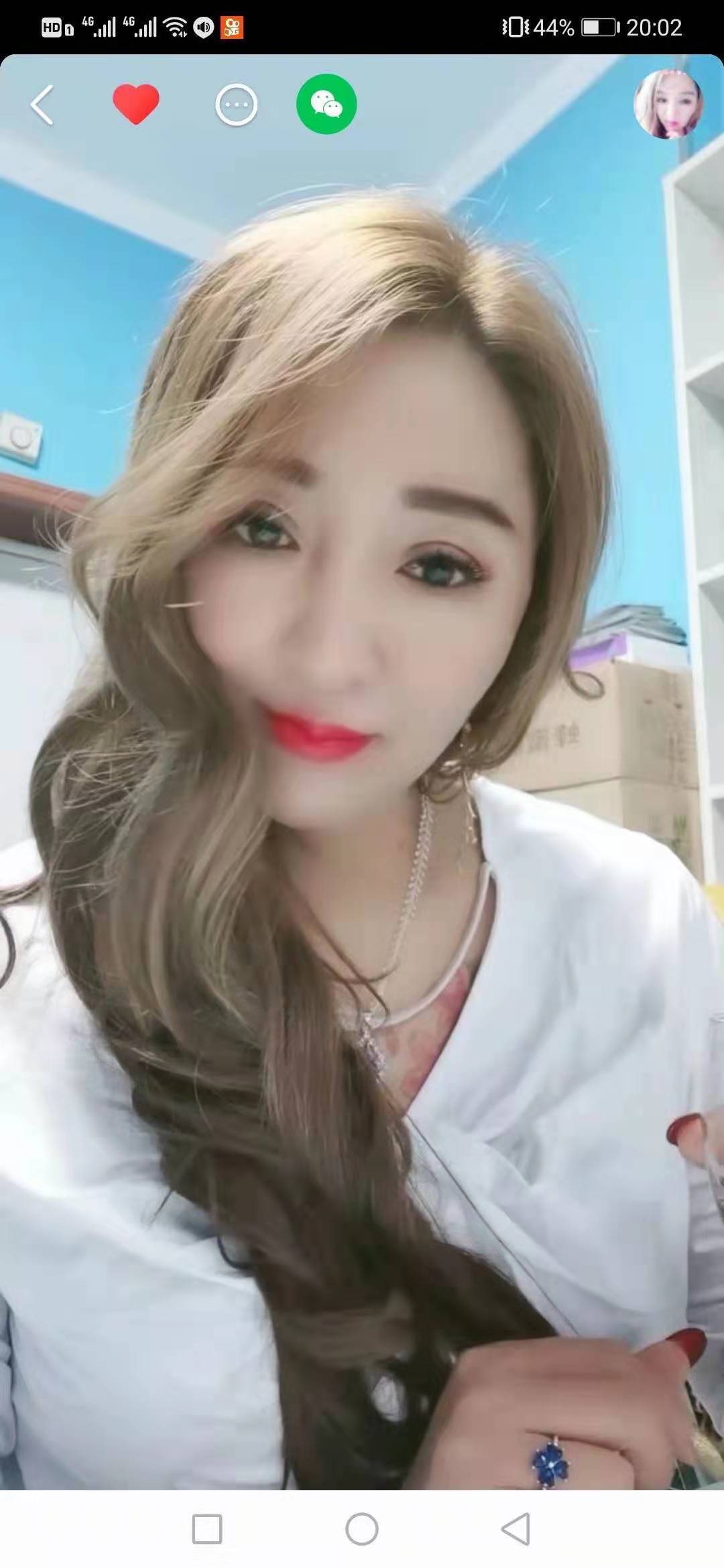Share the video via WeChat
This screenshot has height=1568, width=724.
[x=326, y=104]
